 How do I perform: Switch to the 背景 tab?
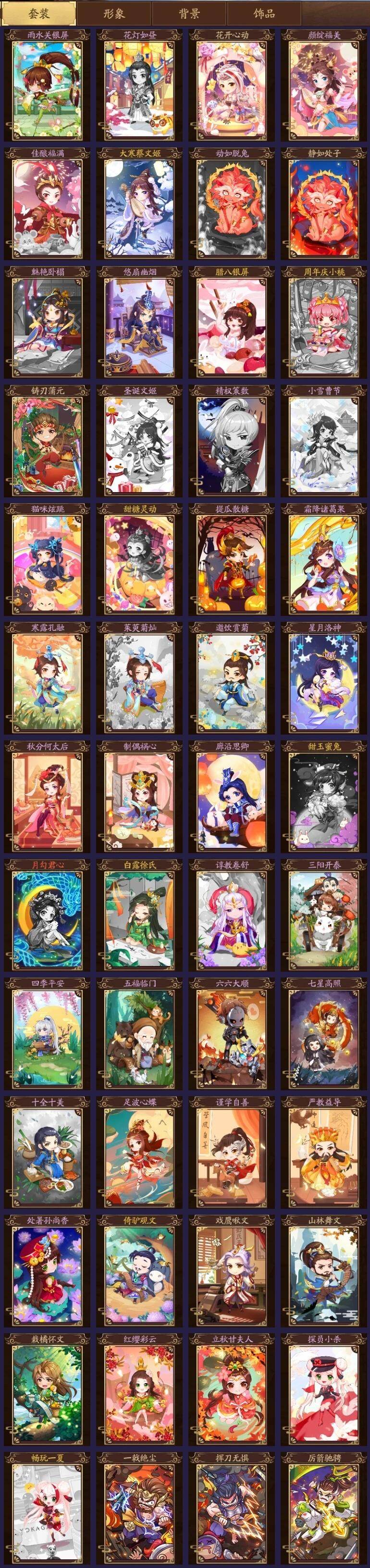tap(189, 13)
